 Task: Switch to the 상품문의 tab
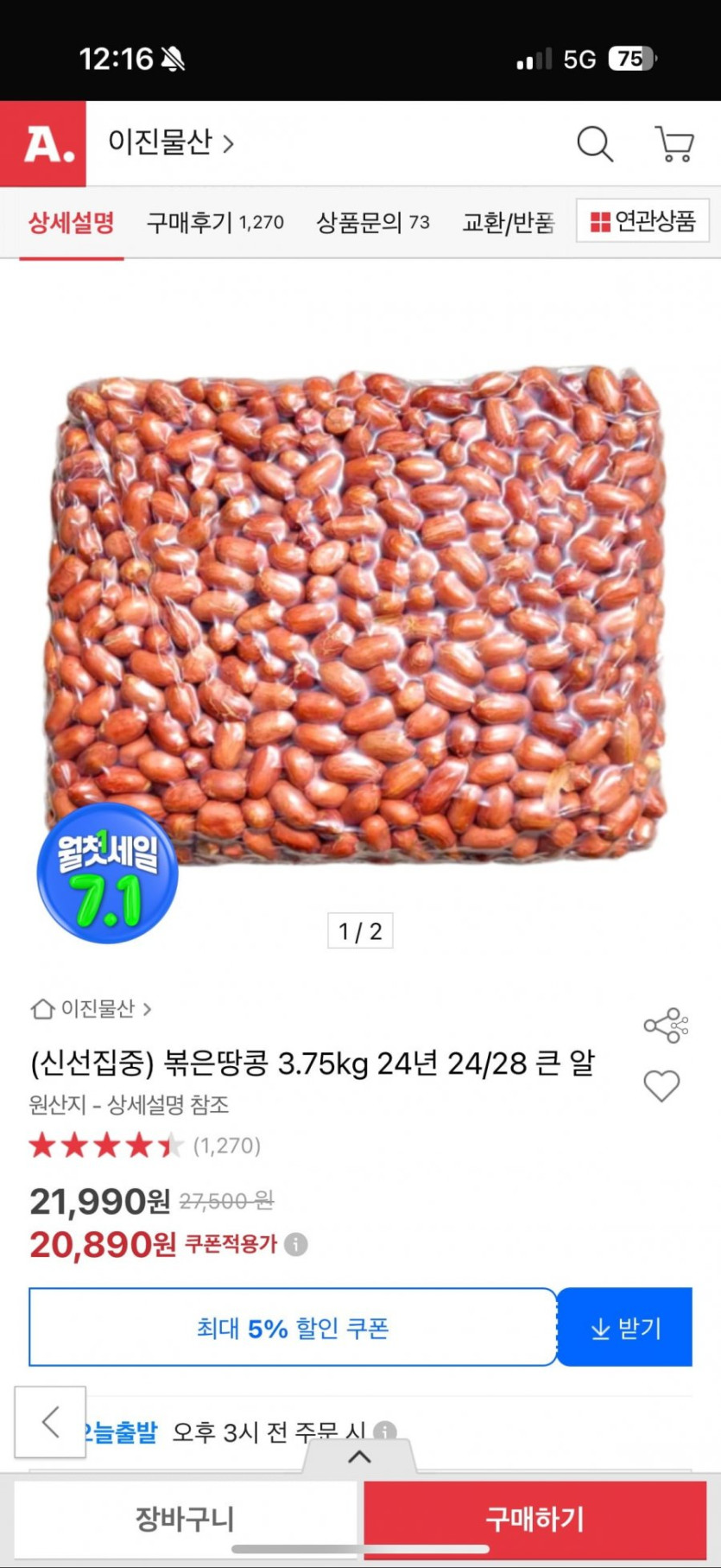pyautogui.click(x=372, y=223)
